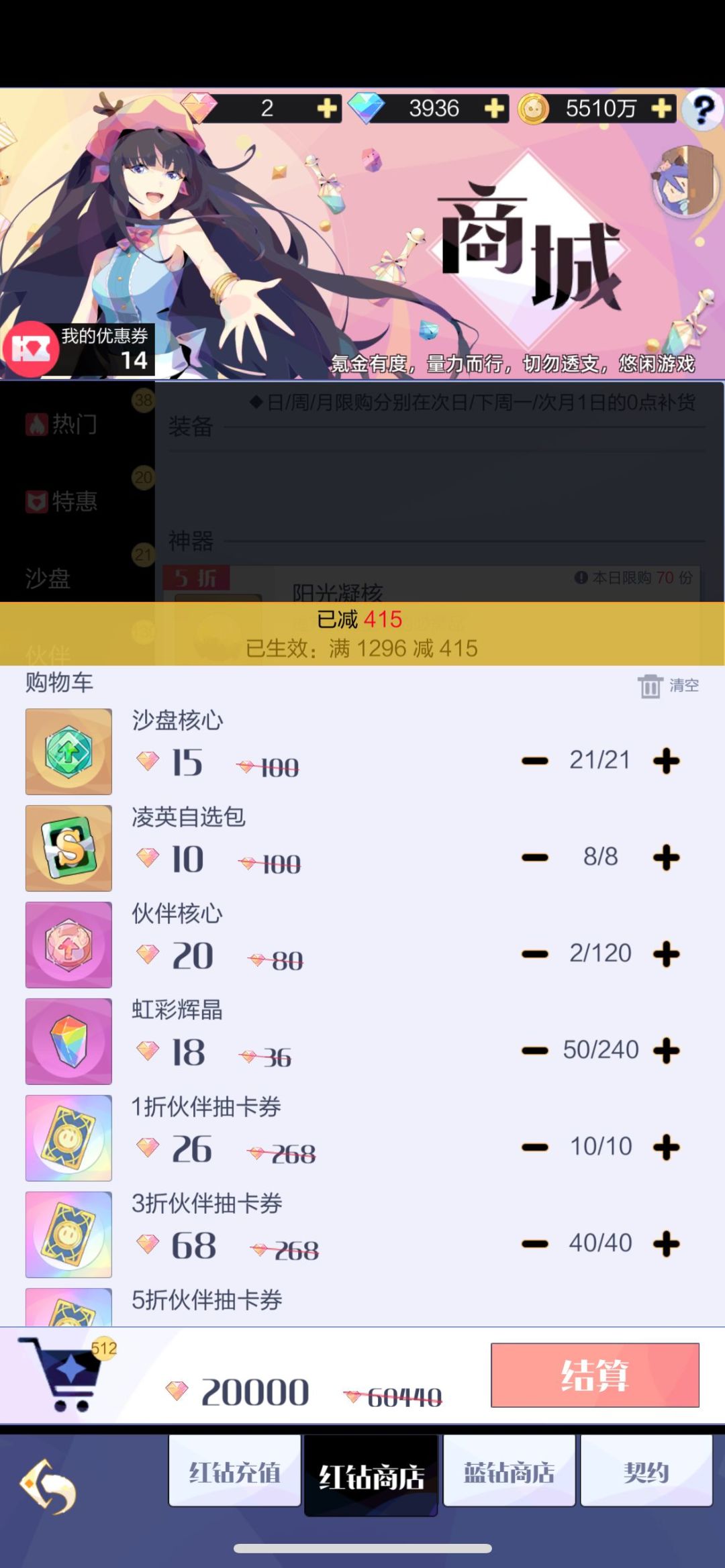The height and width of the screenshot is (1568, 725).
Task: Increase 沙盘核心 quantity with plus
Action: point(665,760)
